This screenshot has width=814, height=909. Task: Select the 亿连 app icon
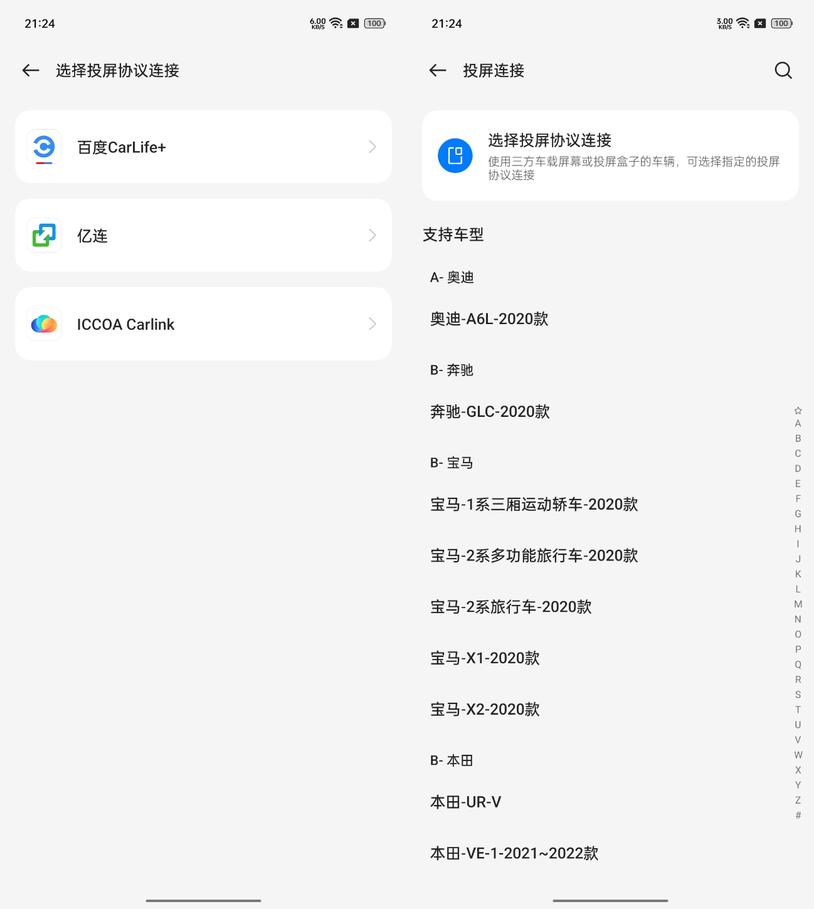[42, 235]
